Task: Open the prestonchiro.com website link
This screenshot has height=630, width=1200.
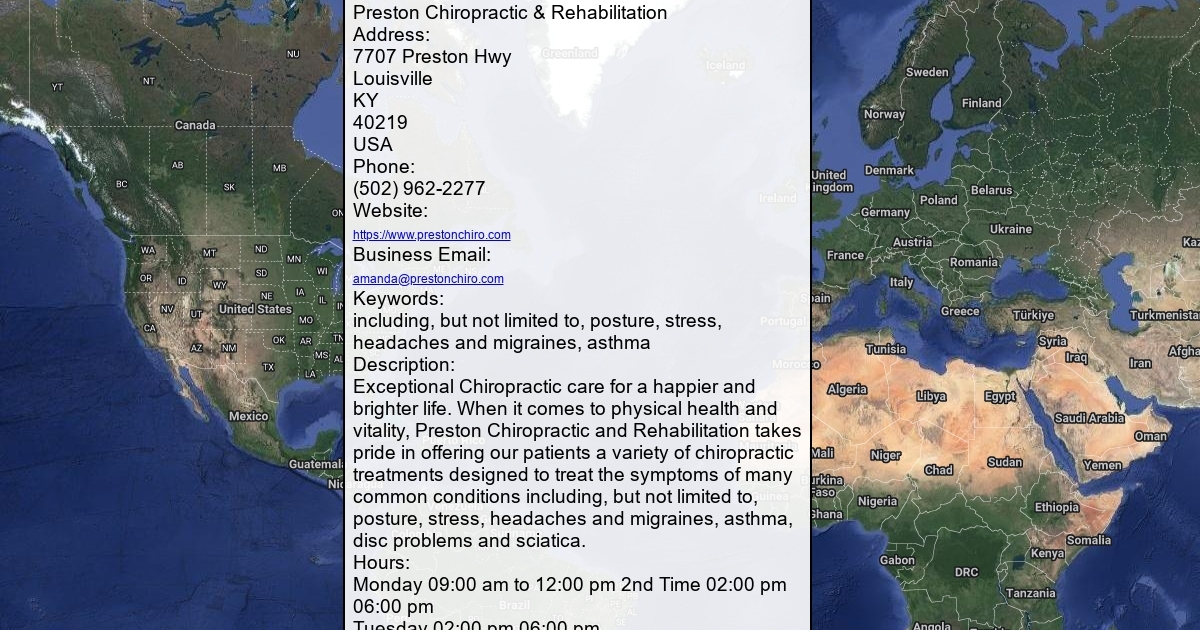Action: (432, 235)
